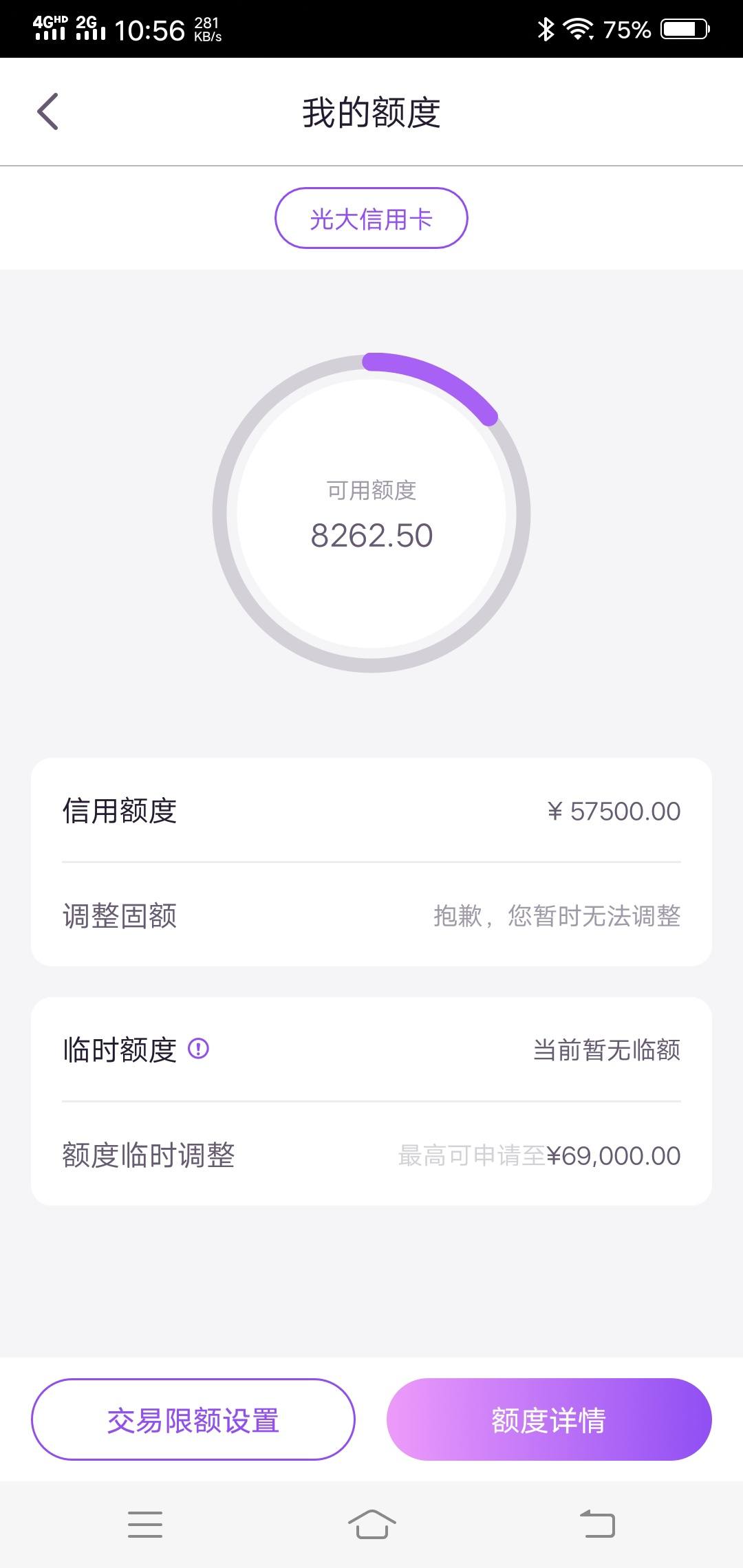Open the 调整固额 row
Viewport: 743px width, 1568px height.
[371, 915]
